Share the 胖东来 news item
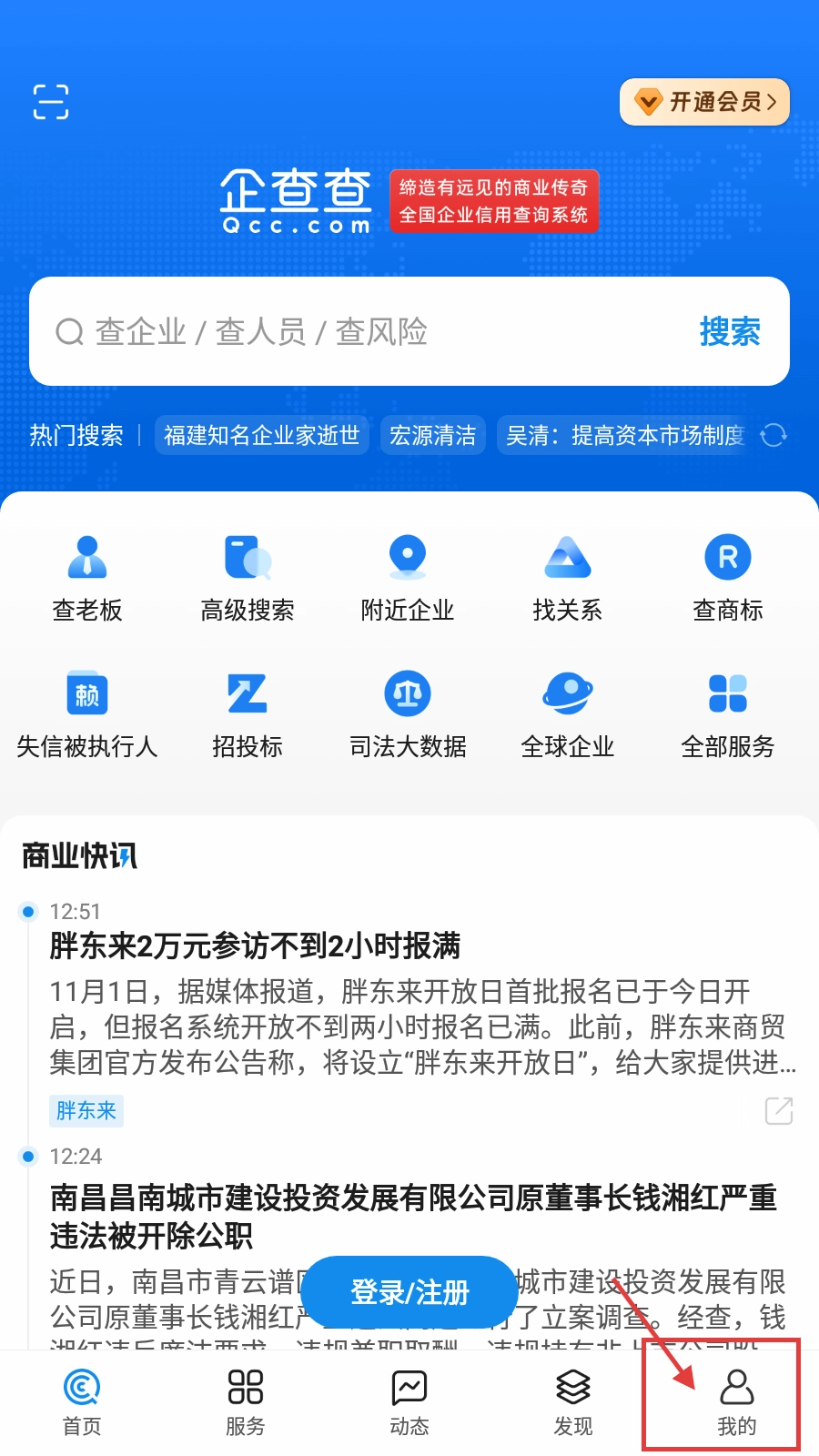 tap(779, 1110)
